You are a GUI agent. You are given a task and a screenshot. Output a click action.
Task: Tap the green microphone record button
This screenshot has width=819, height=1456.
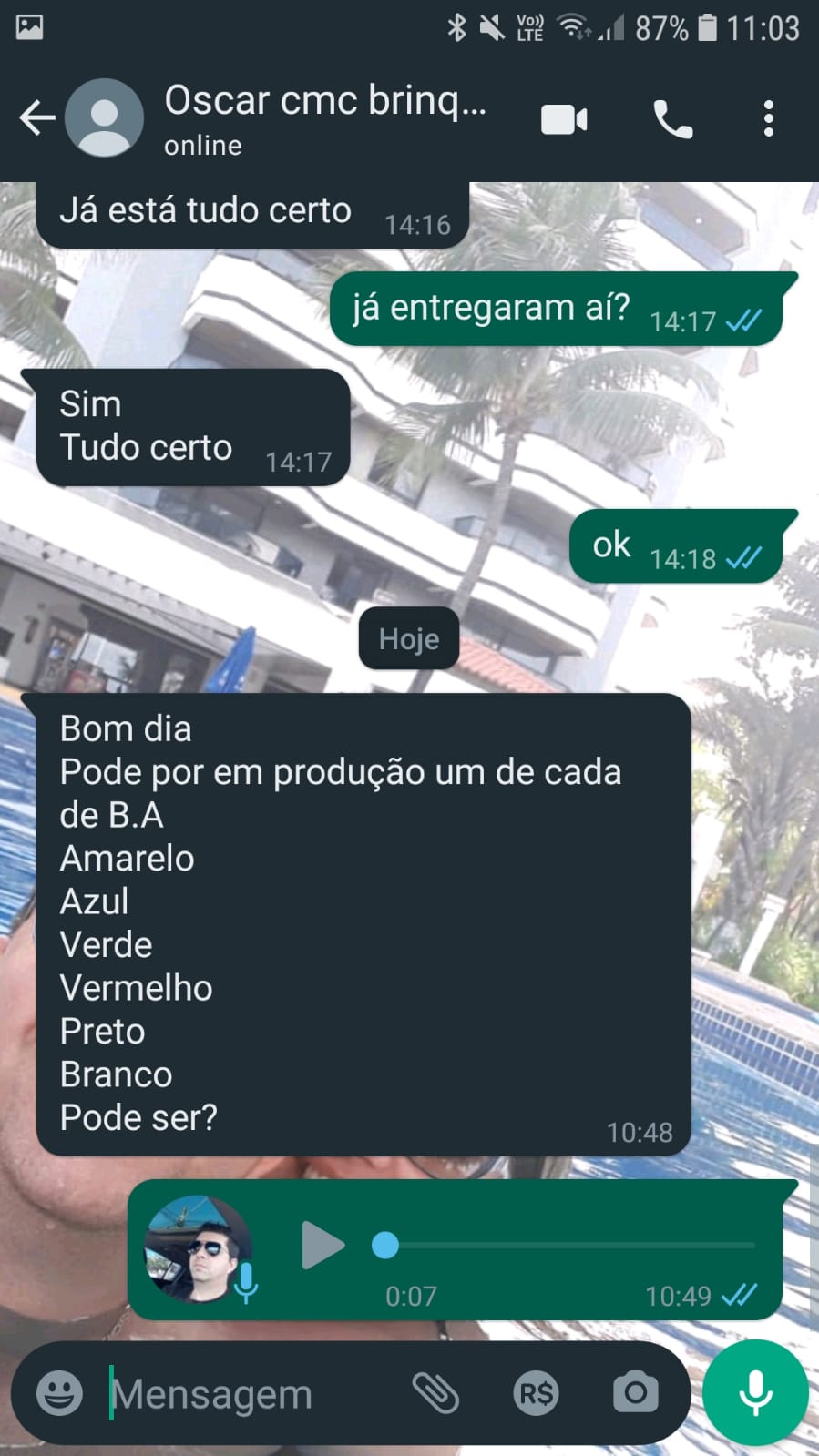tap(755, 1393)
